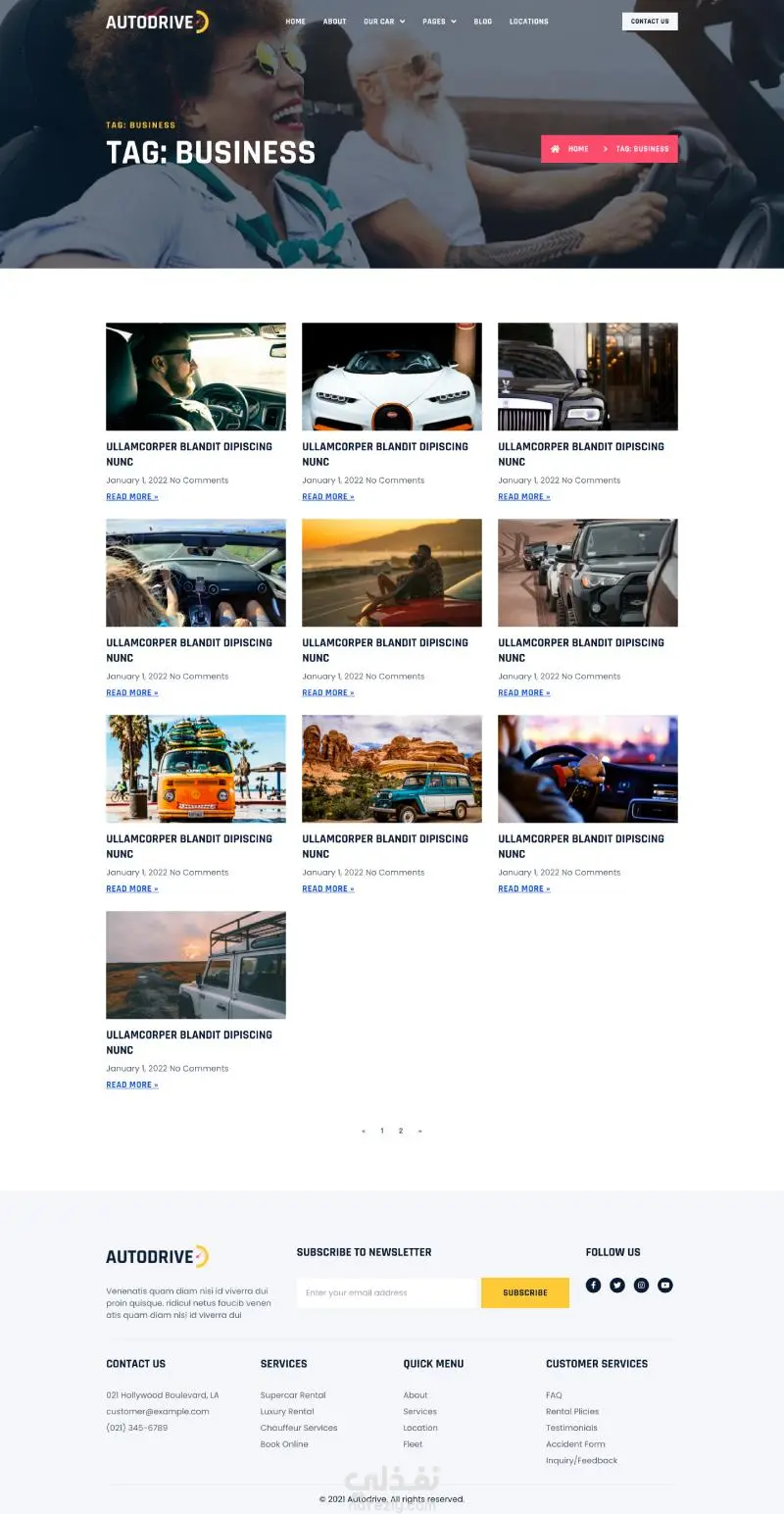Open the Blog nav link
The image size is (784, 1514).
482,22
